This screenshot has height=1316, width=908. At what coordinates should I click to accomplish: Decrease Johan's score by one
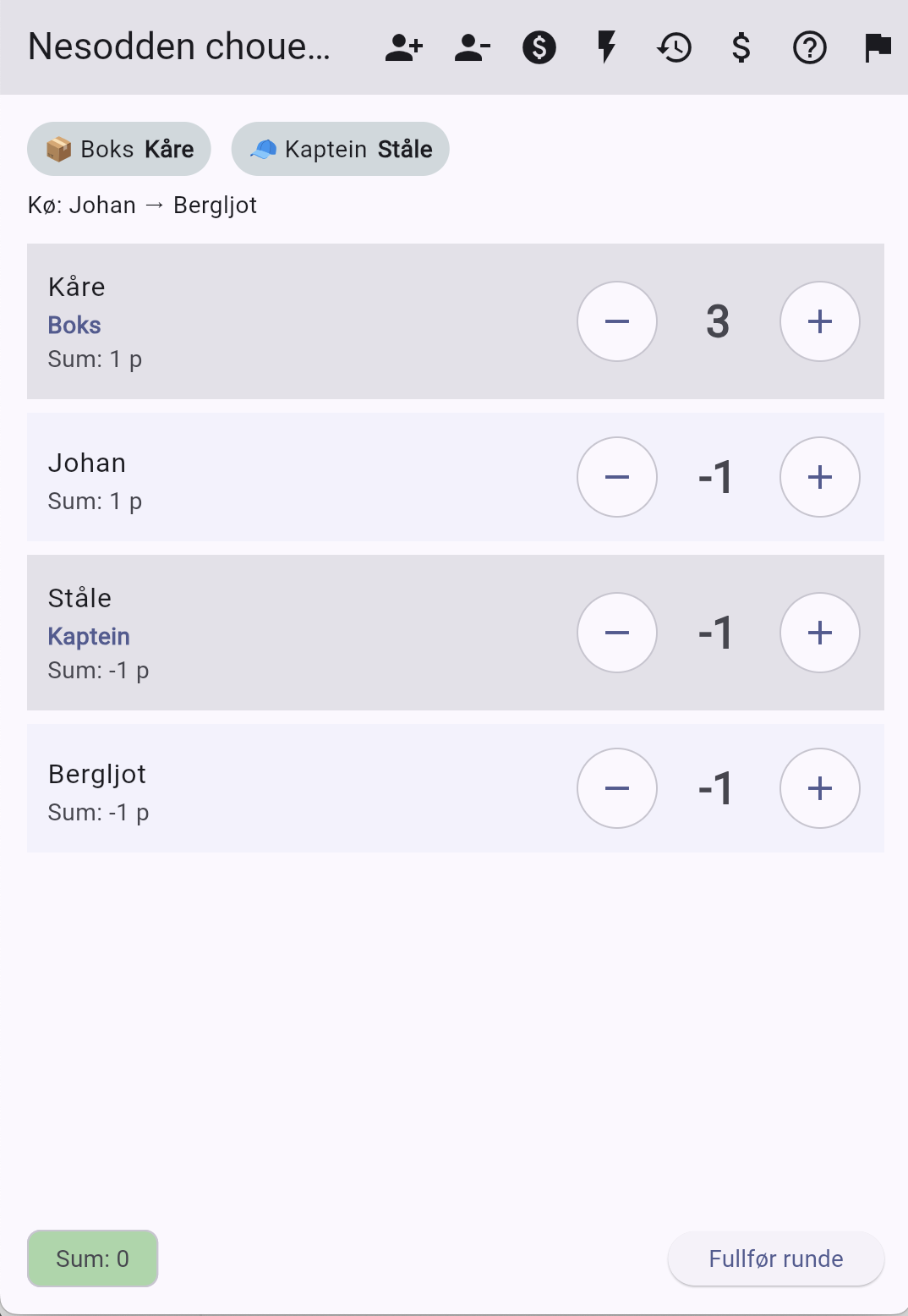click(x=617, y=477)
